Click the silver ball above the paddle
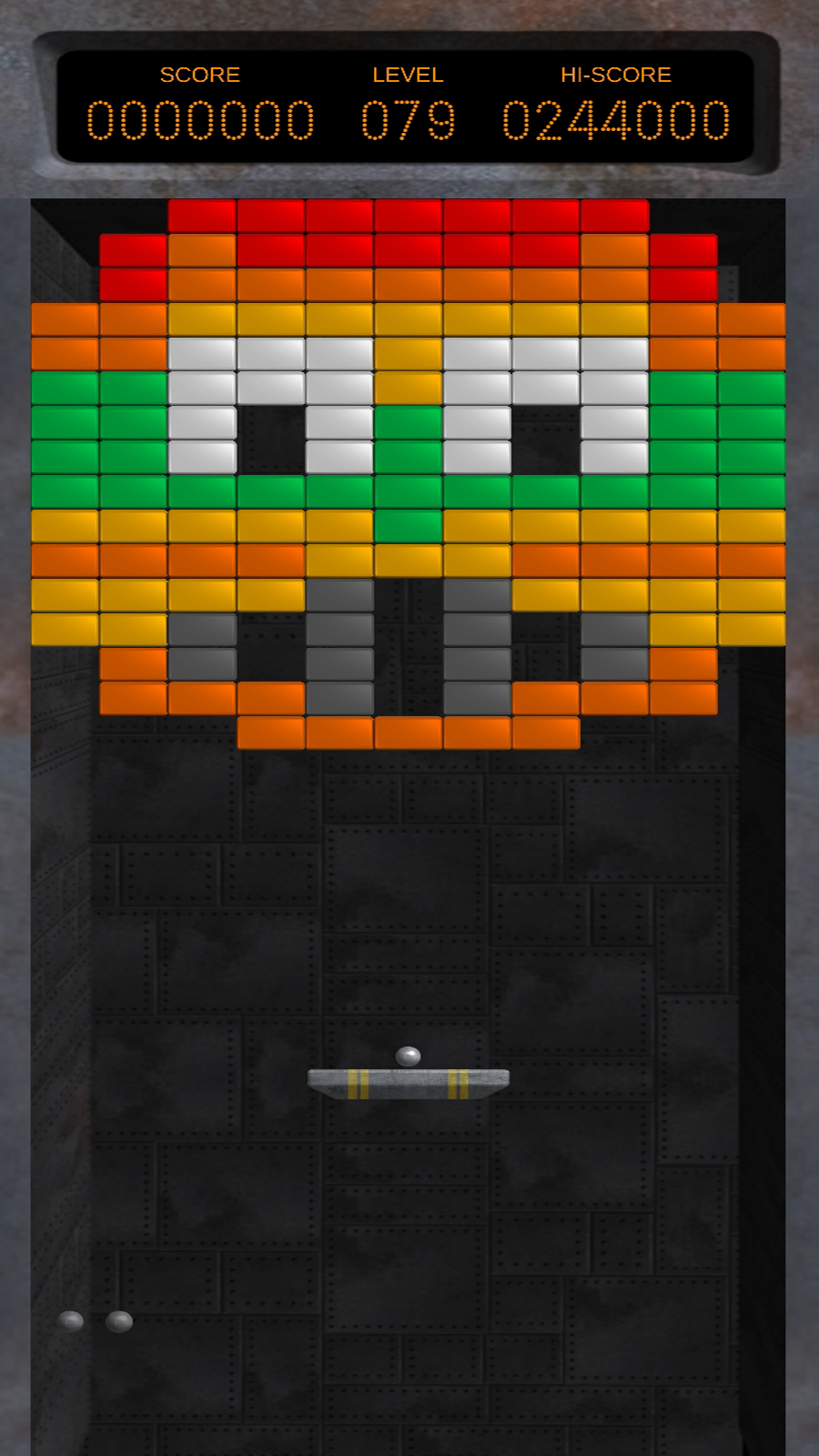Screen dimensions: 819x1456 point(409,1057)
